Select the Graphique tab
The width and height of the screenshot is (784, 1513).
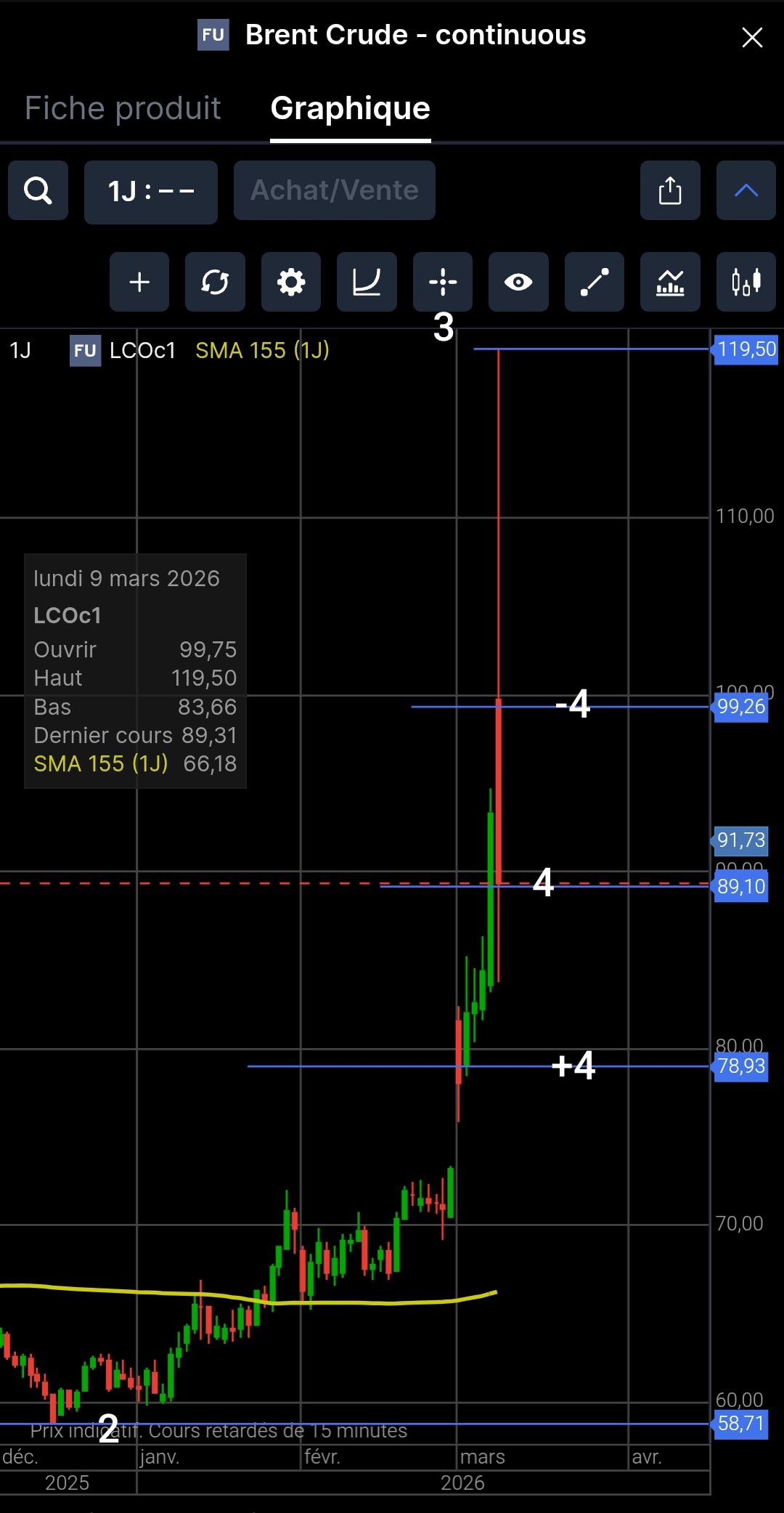click(x=351, y=108)
